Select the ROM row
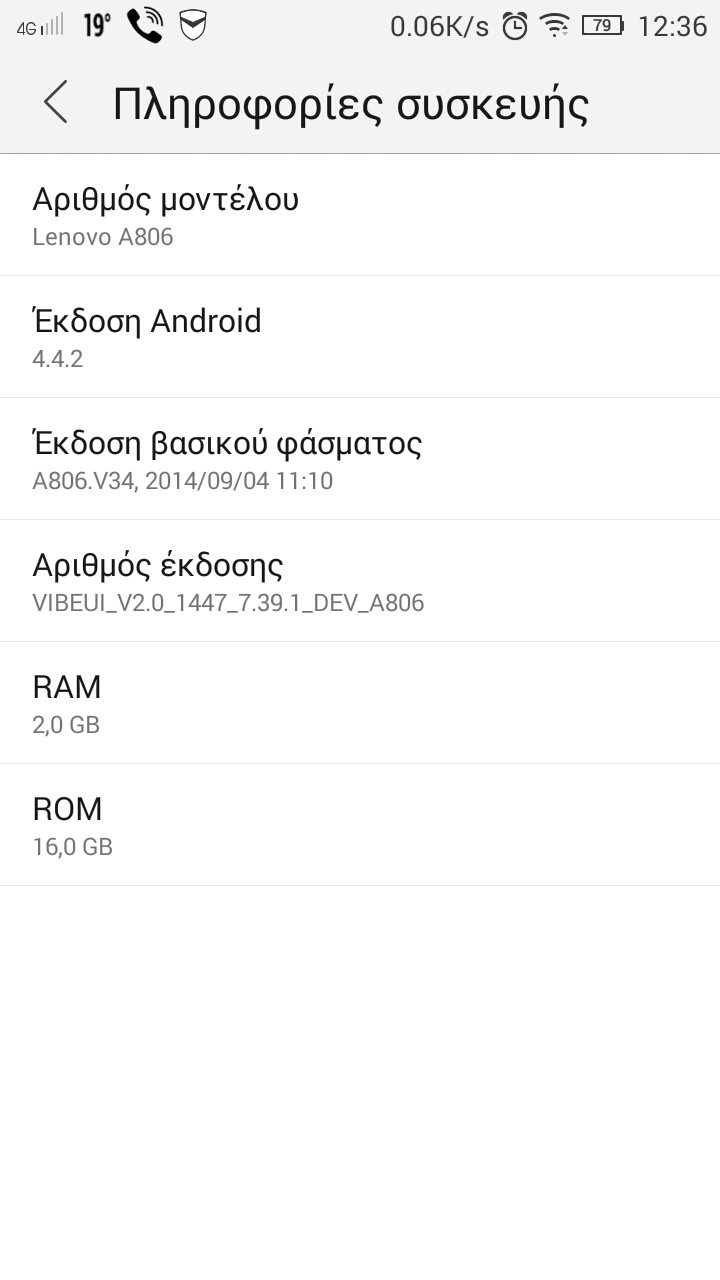This screenshot has height=1280, width=720. point(360,825)
